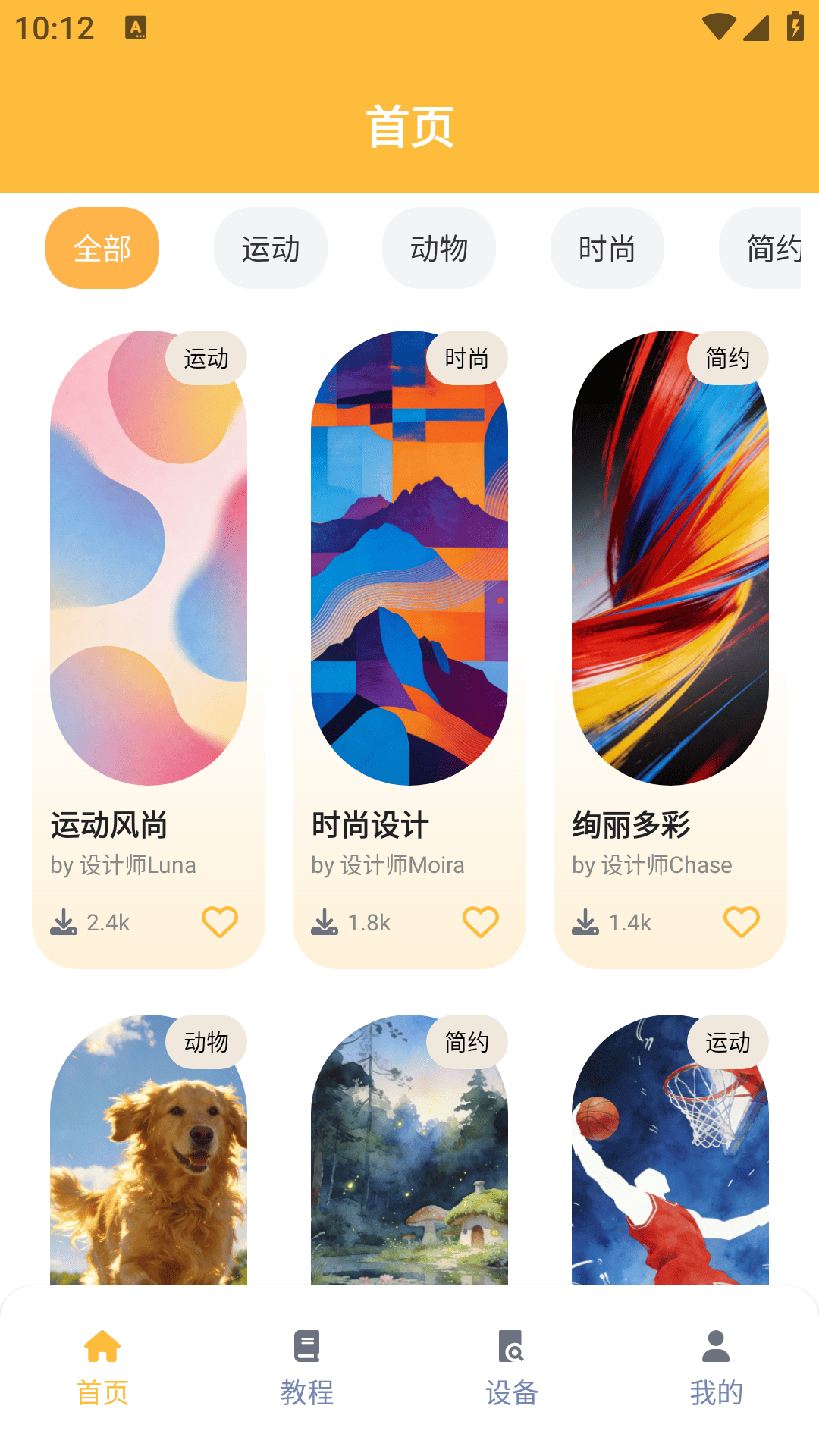Switch to the 时尚 category tab

607,248
